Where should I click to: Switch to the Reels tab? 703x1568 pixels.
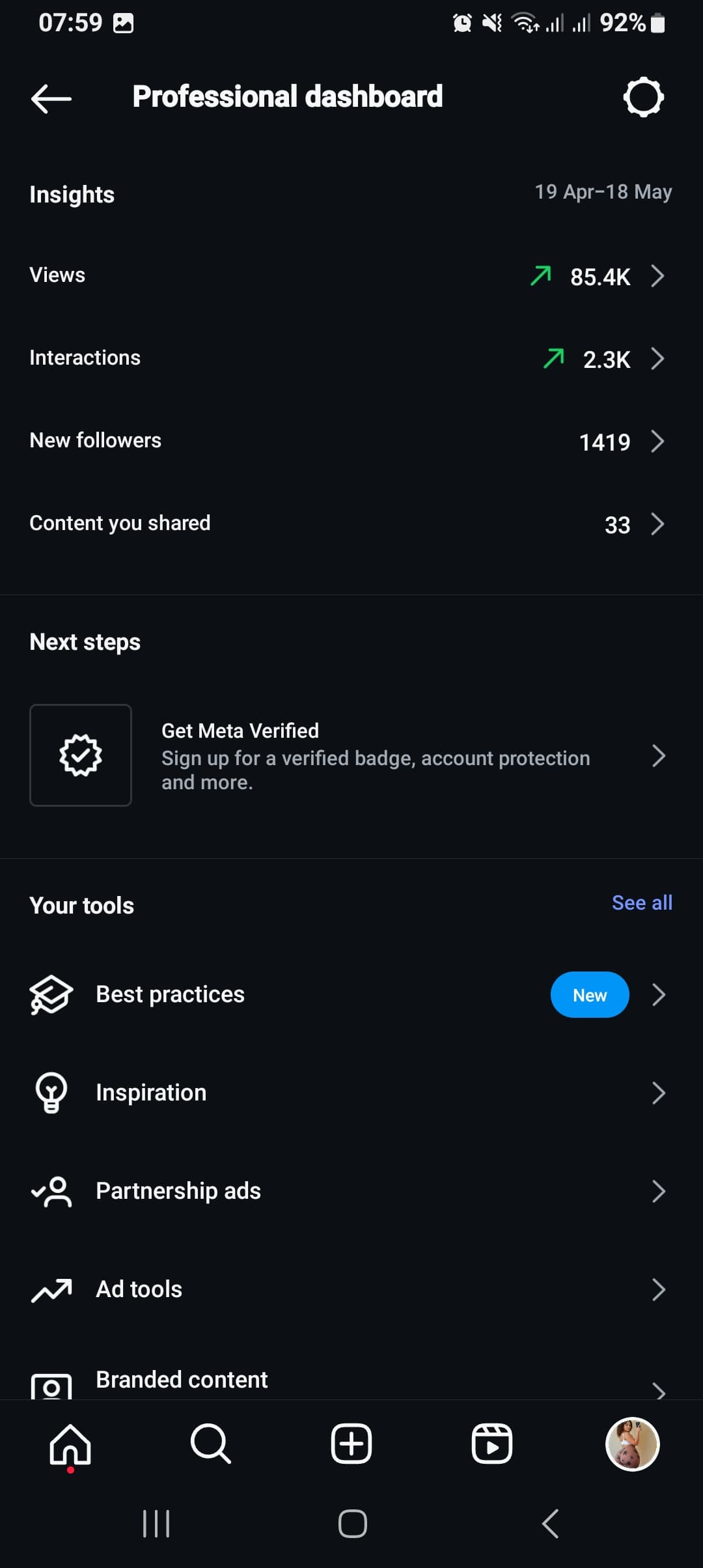tap(492, 1444)
